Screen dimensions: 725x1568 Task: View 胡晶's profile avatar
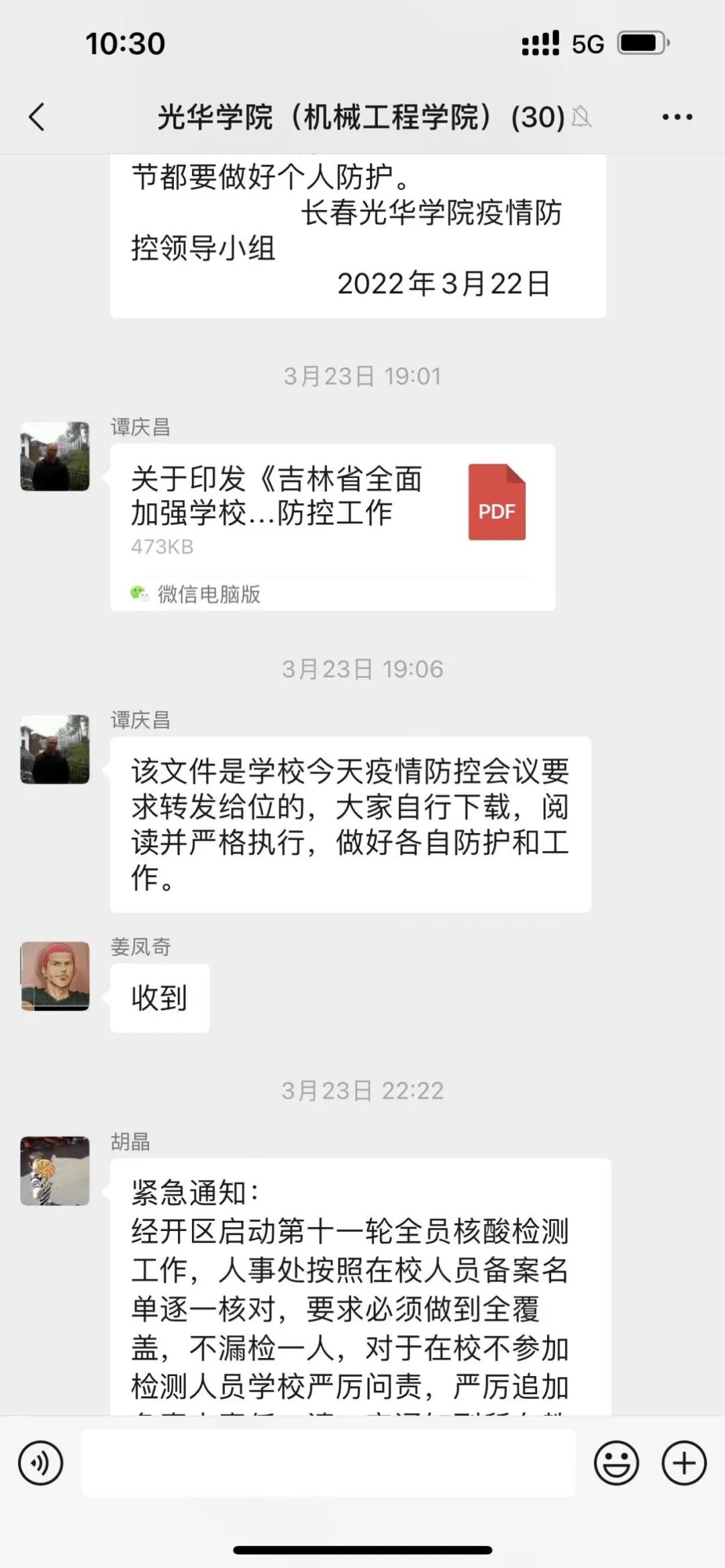point(55,1170)
